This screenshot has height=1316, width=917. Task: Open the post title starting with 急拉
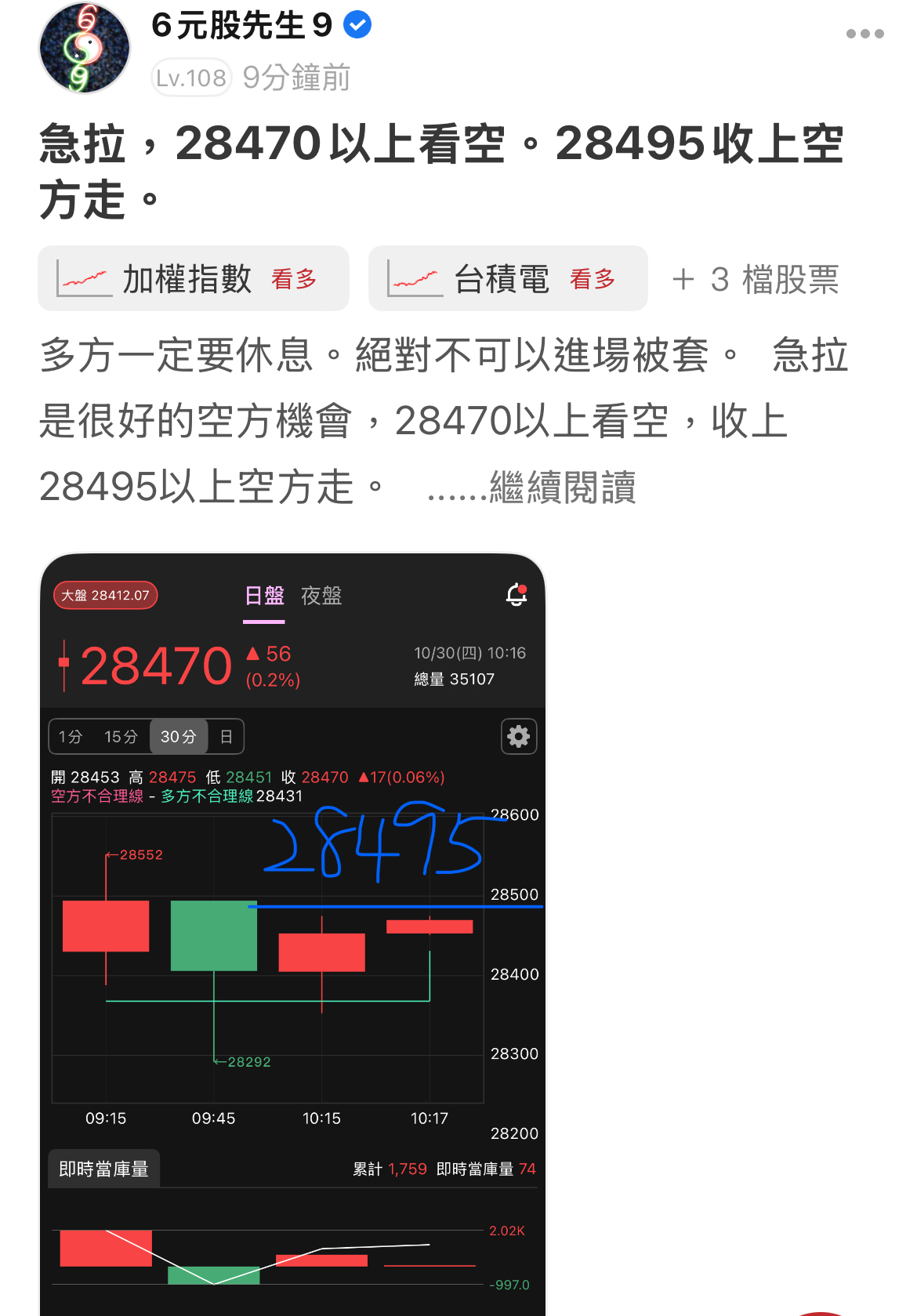tap(440, 171)
